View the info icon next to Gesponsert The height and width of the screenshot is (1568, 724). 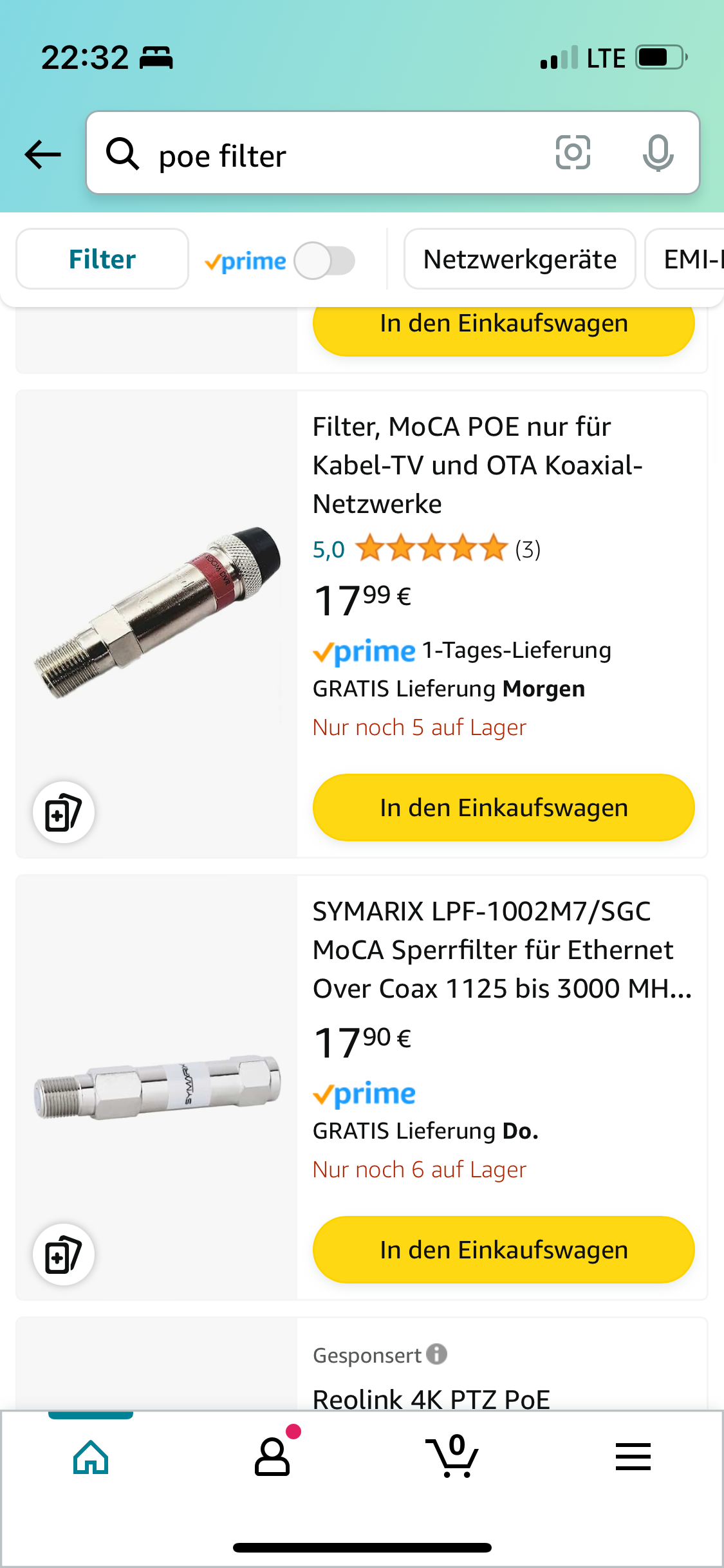point(436,1354)
